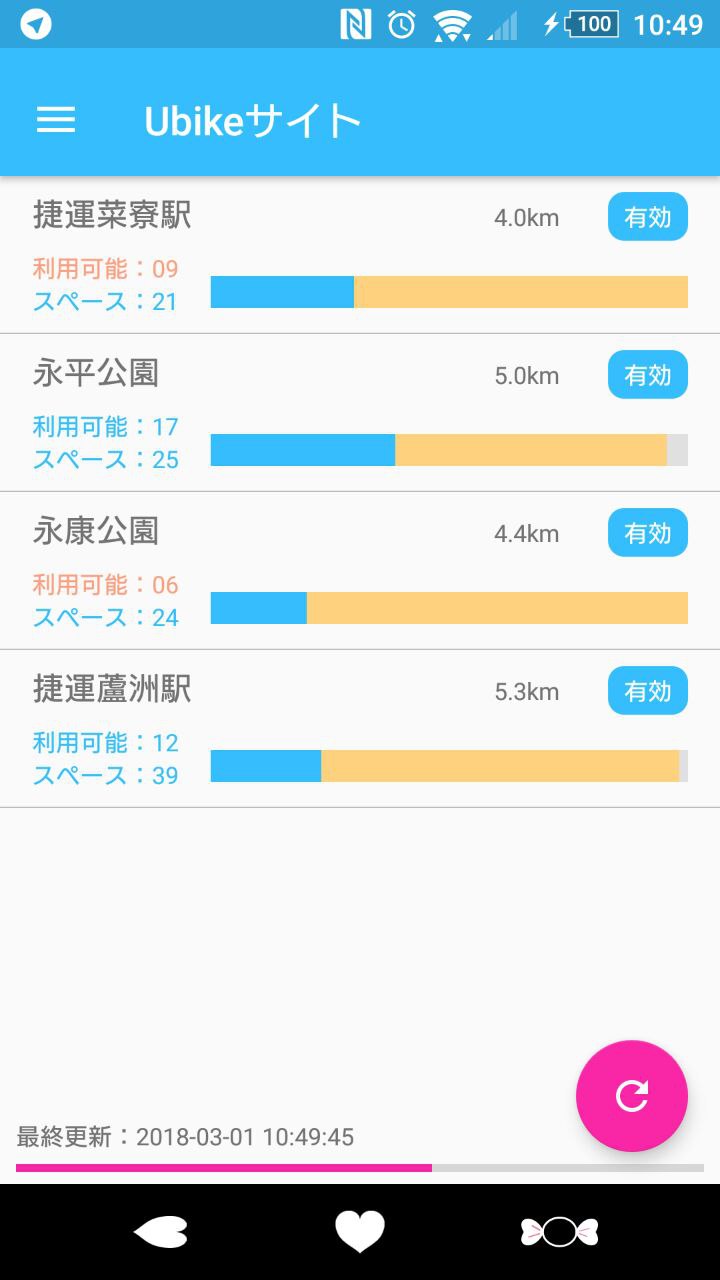Screen dimensions: 720x1280
Task: Go back using the system back button
Action: click(160, 1232)
